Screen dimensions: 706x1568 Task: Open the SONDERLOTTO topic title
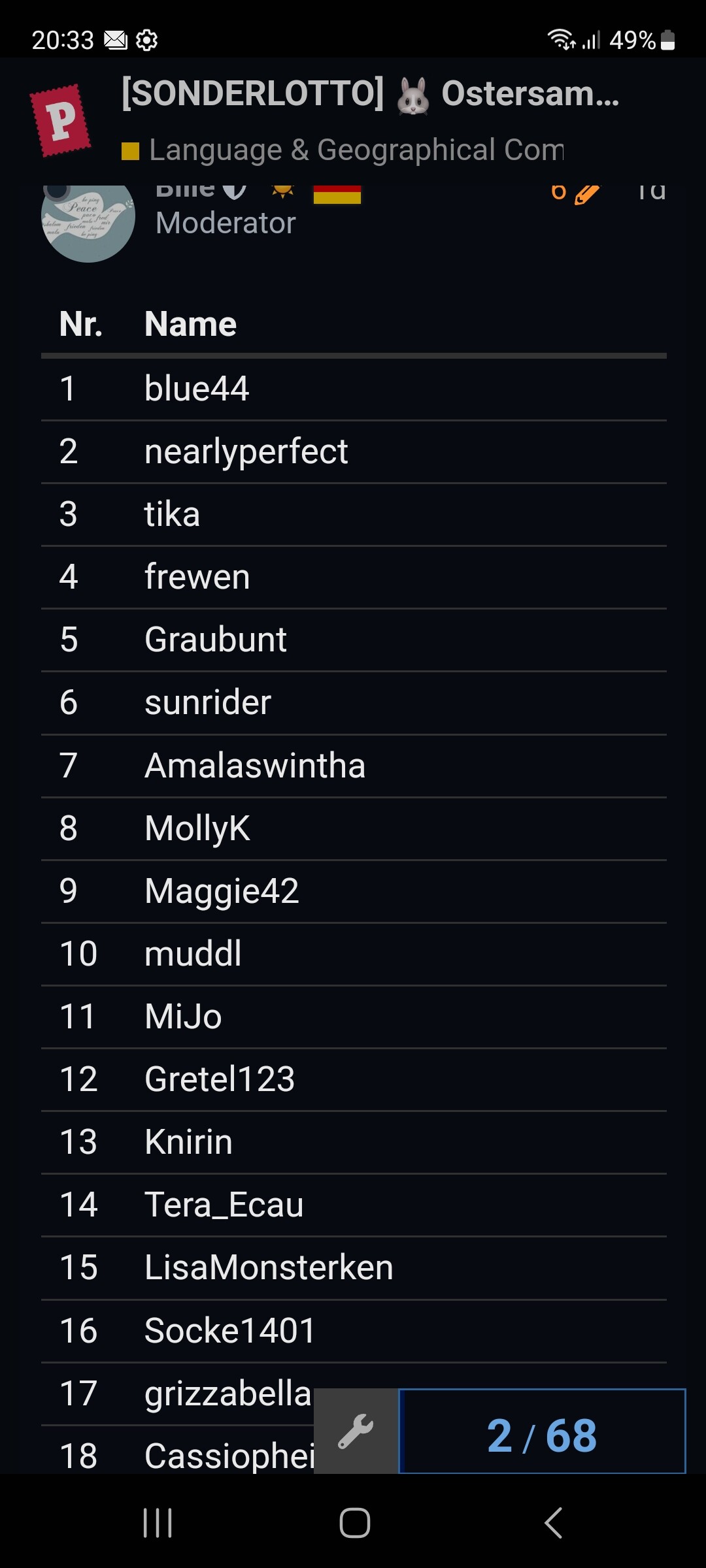pos(370,93)
